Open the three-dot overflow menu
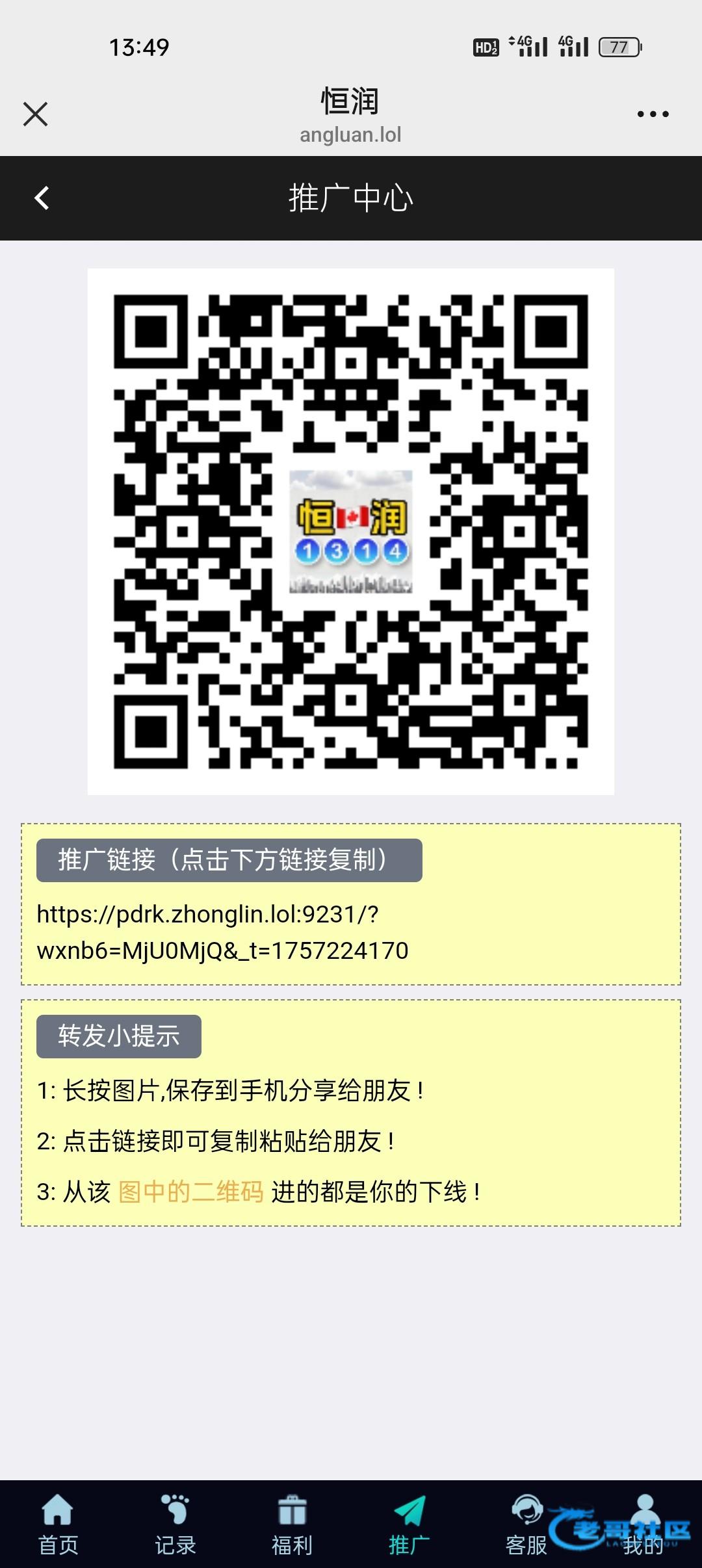The width and height of the screenshot is (702, 1568). (x=653, y=114)
